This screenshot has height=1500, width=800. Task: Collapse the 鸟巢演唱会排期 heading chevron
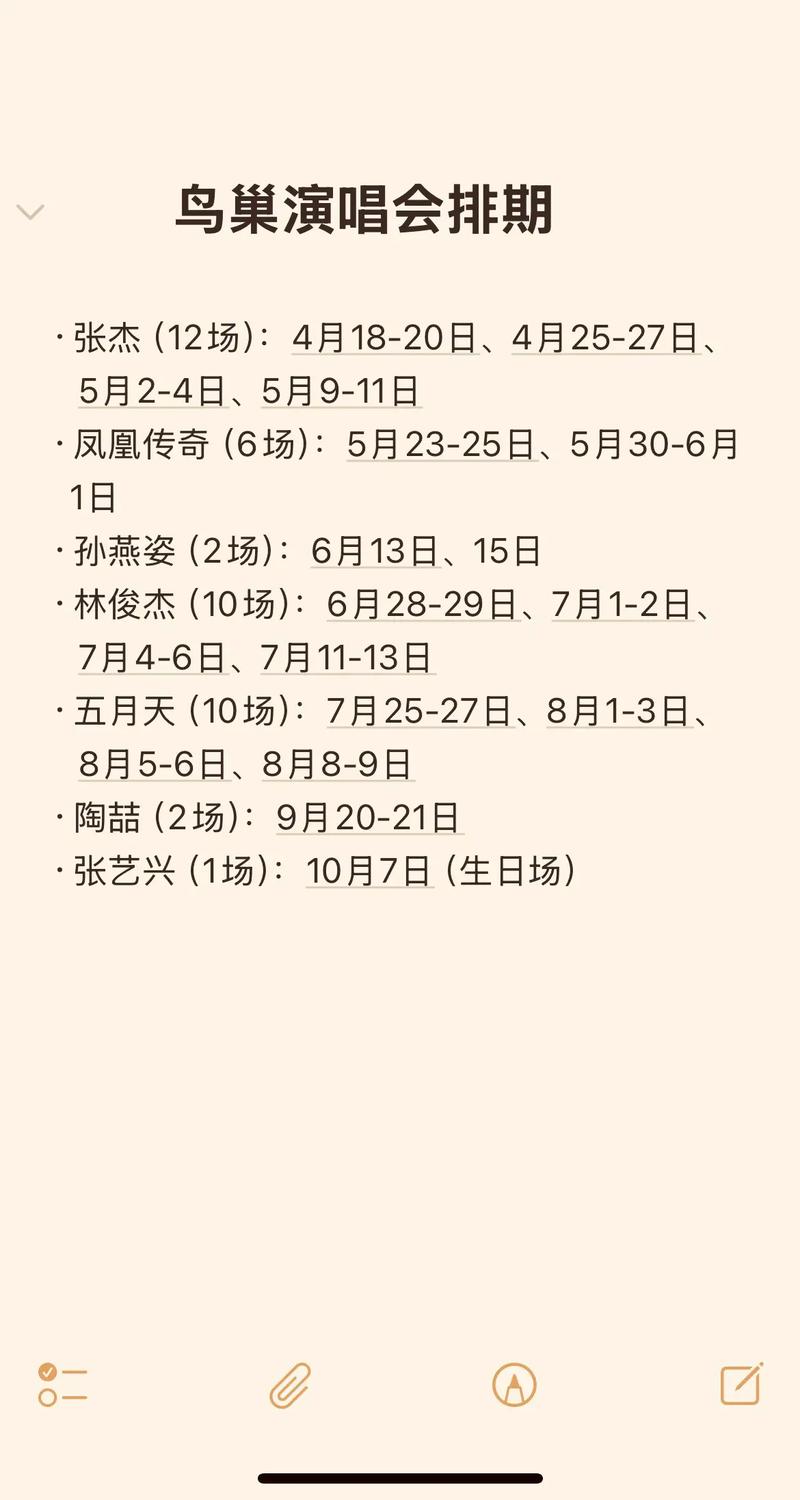(31, 211)
